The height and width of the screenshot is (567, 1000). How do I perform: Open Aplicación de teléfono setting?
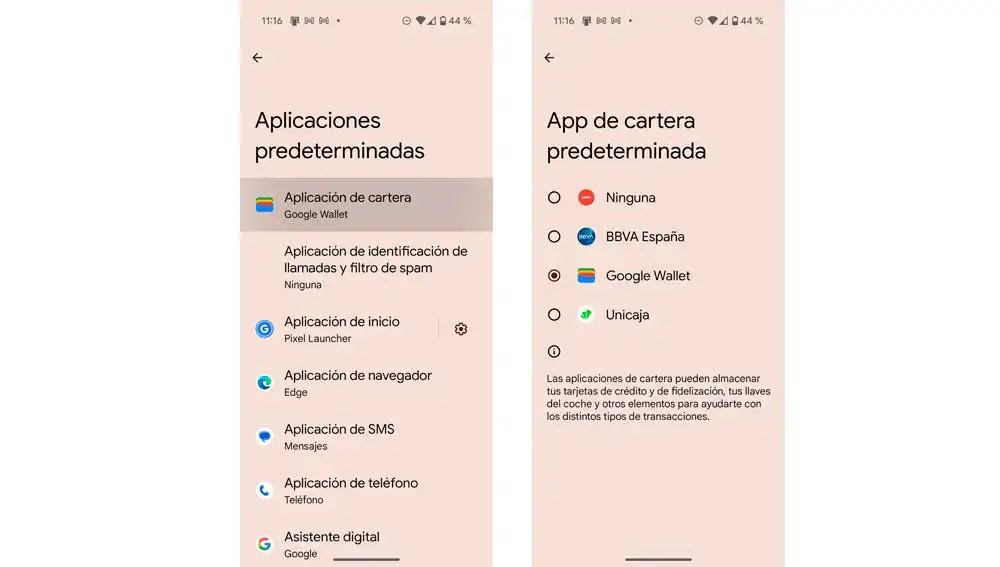(350, 491)
